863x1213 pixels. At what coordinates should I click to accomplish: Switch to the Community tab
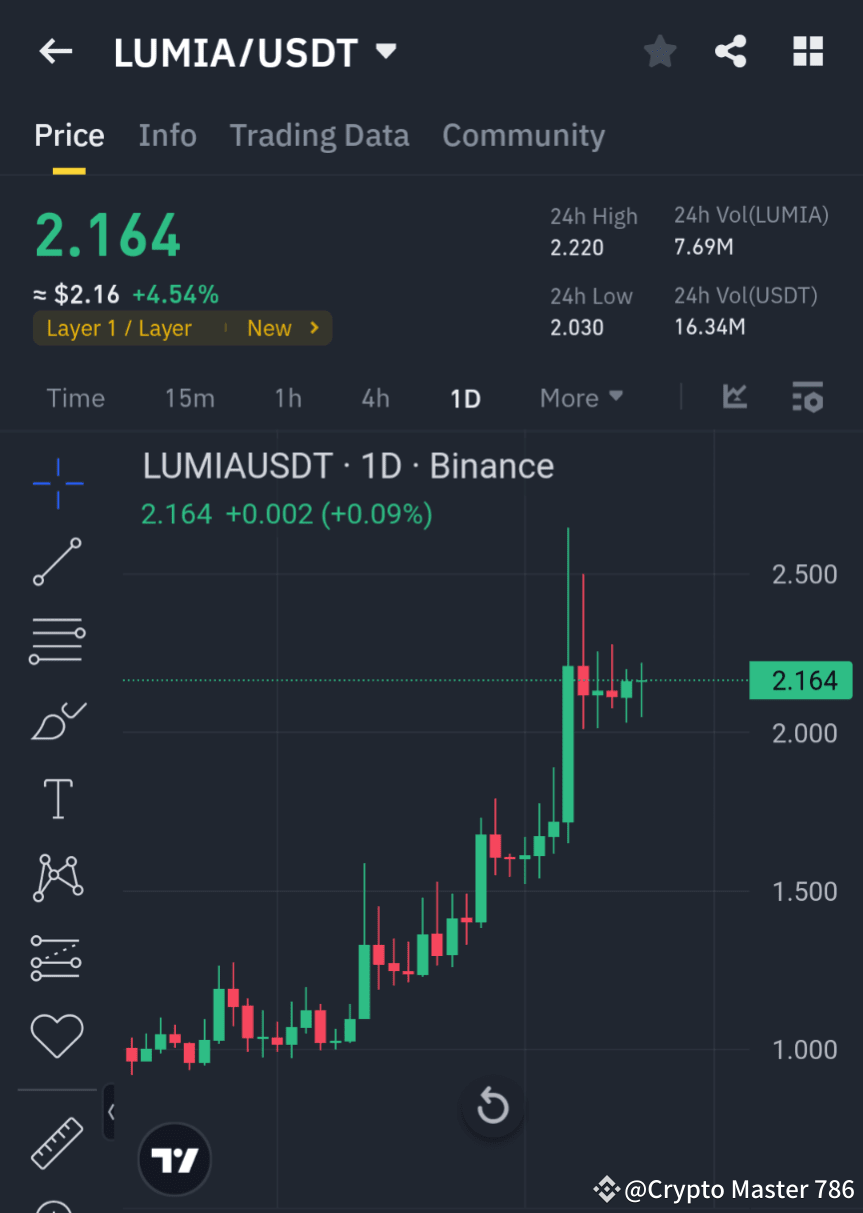[523, 135]
